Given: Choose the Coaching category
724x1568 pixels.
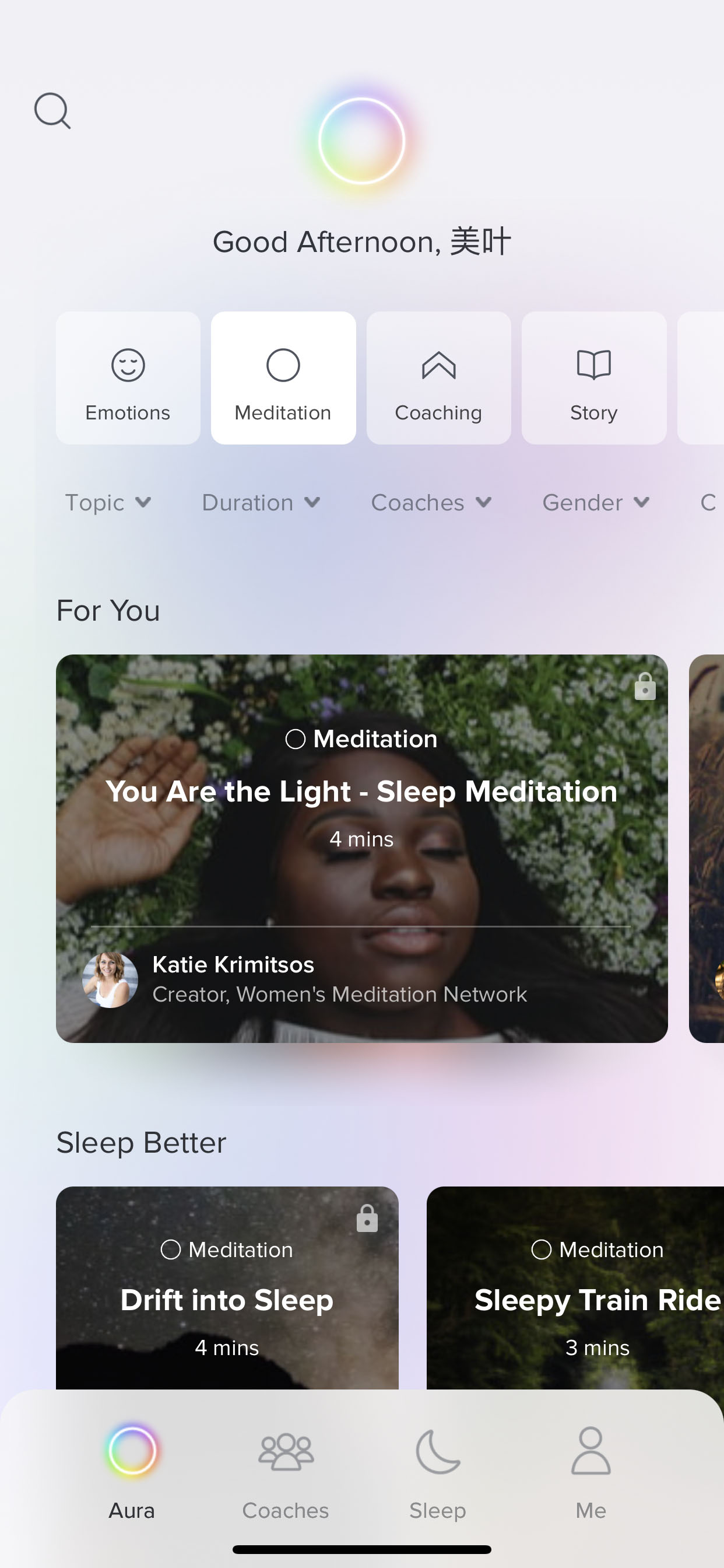Looking at the screenshot, I should point(439,378).
